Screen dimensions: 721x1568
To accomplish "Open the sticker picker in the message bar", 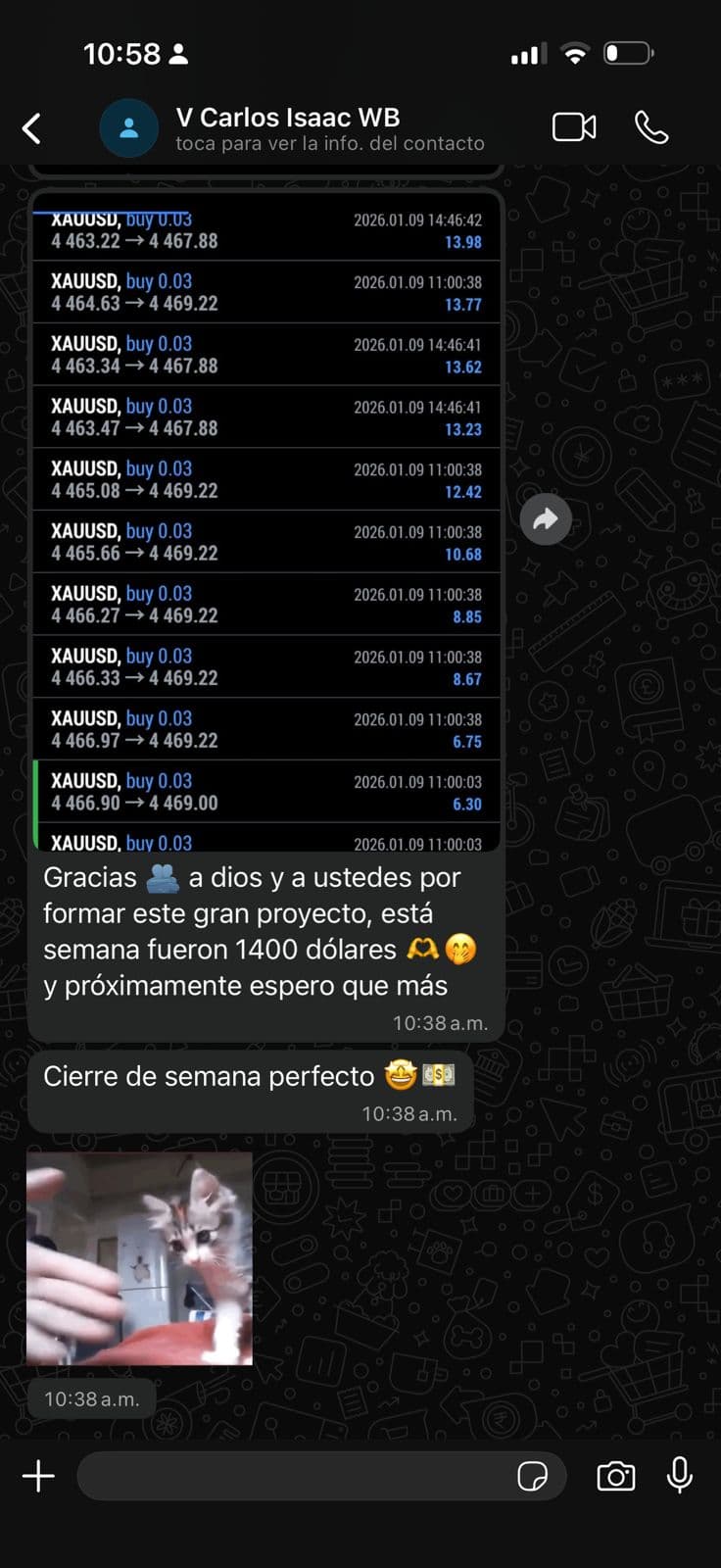I will [534, 1477].
